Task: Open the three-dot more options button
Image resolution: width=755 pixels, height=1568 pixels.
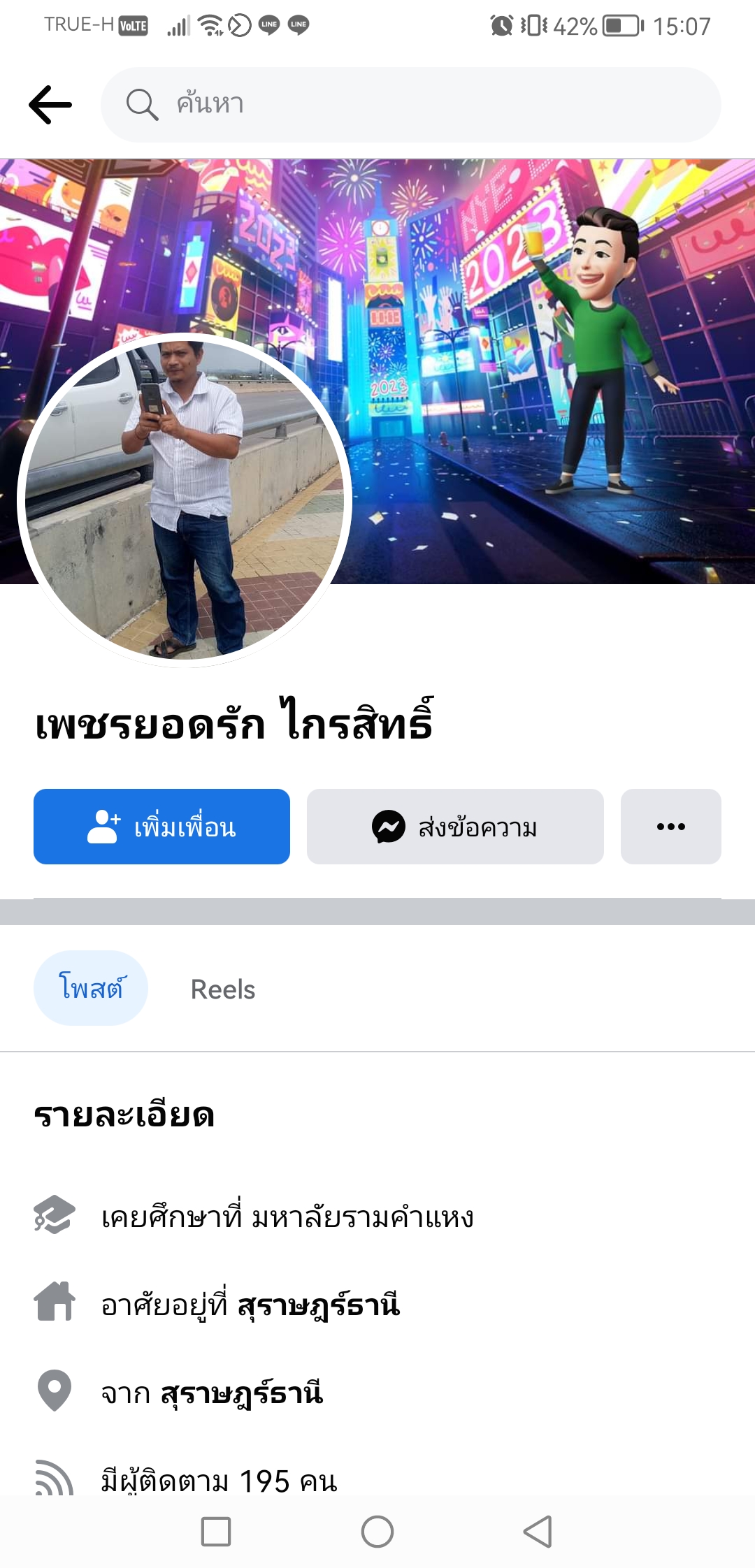Action: click(670, 827)
